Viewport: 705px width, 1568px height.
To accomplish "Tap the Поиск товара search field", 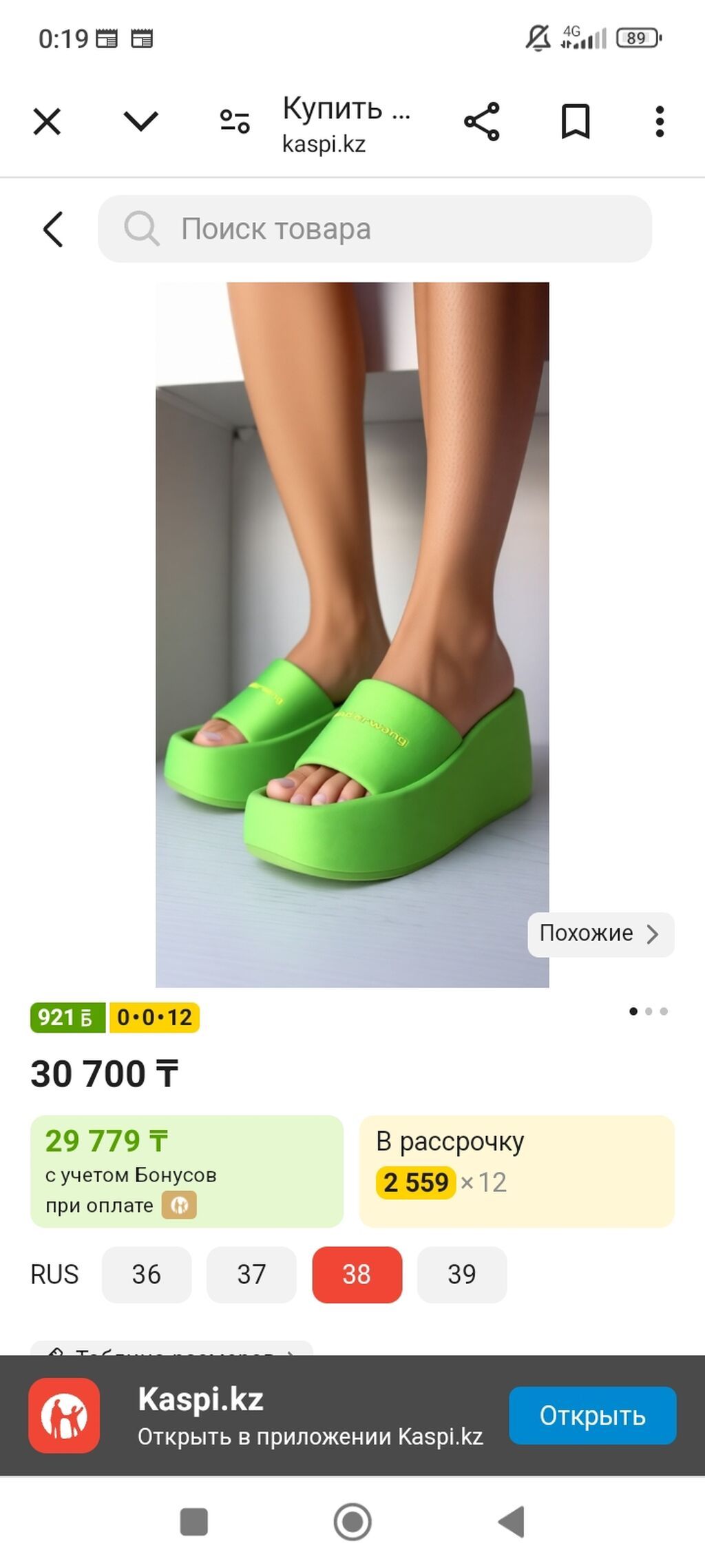I will point(375,229).
